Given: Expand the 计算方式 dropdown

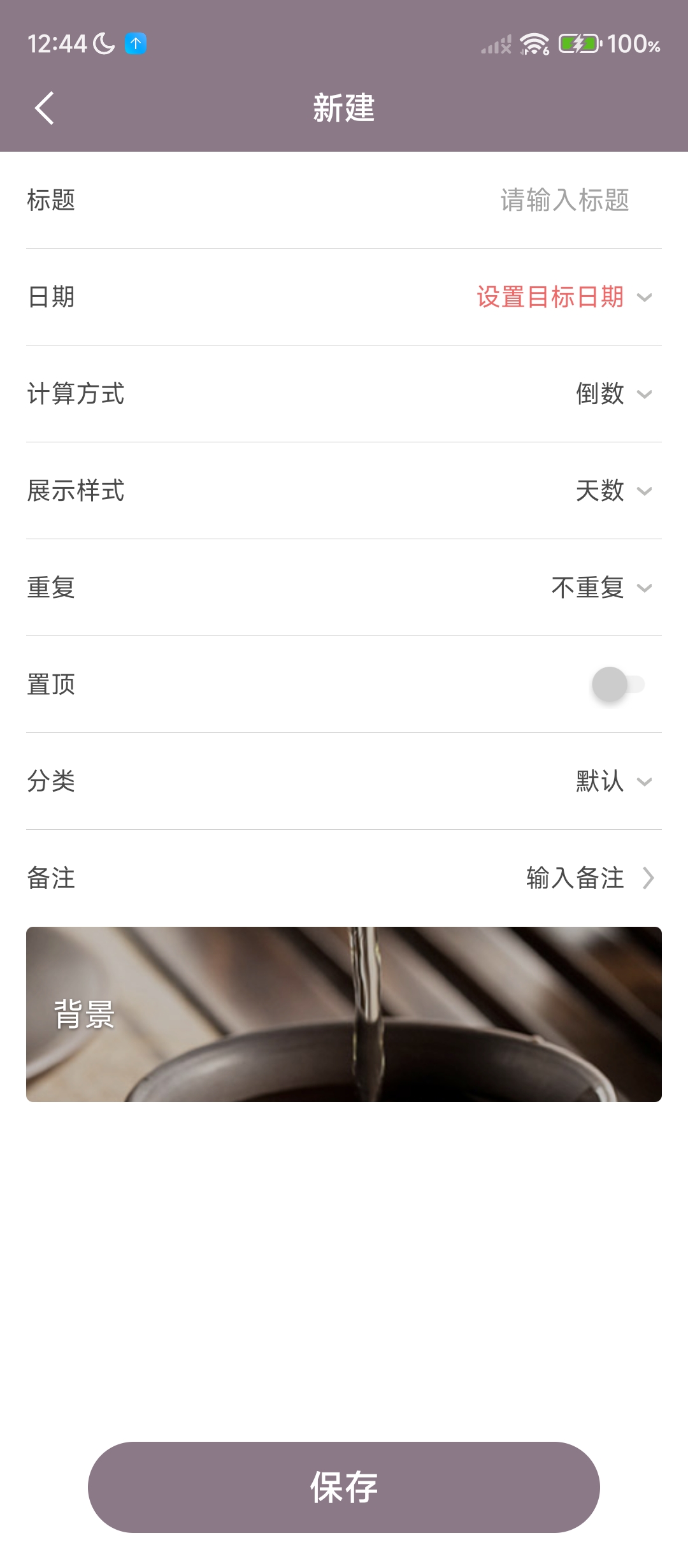Looking at the screenshot, I should (613, 394).
